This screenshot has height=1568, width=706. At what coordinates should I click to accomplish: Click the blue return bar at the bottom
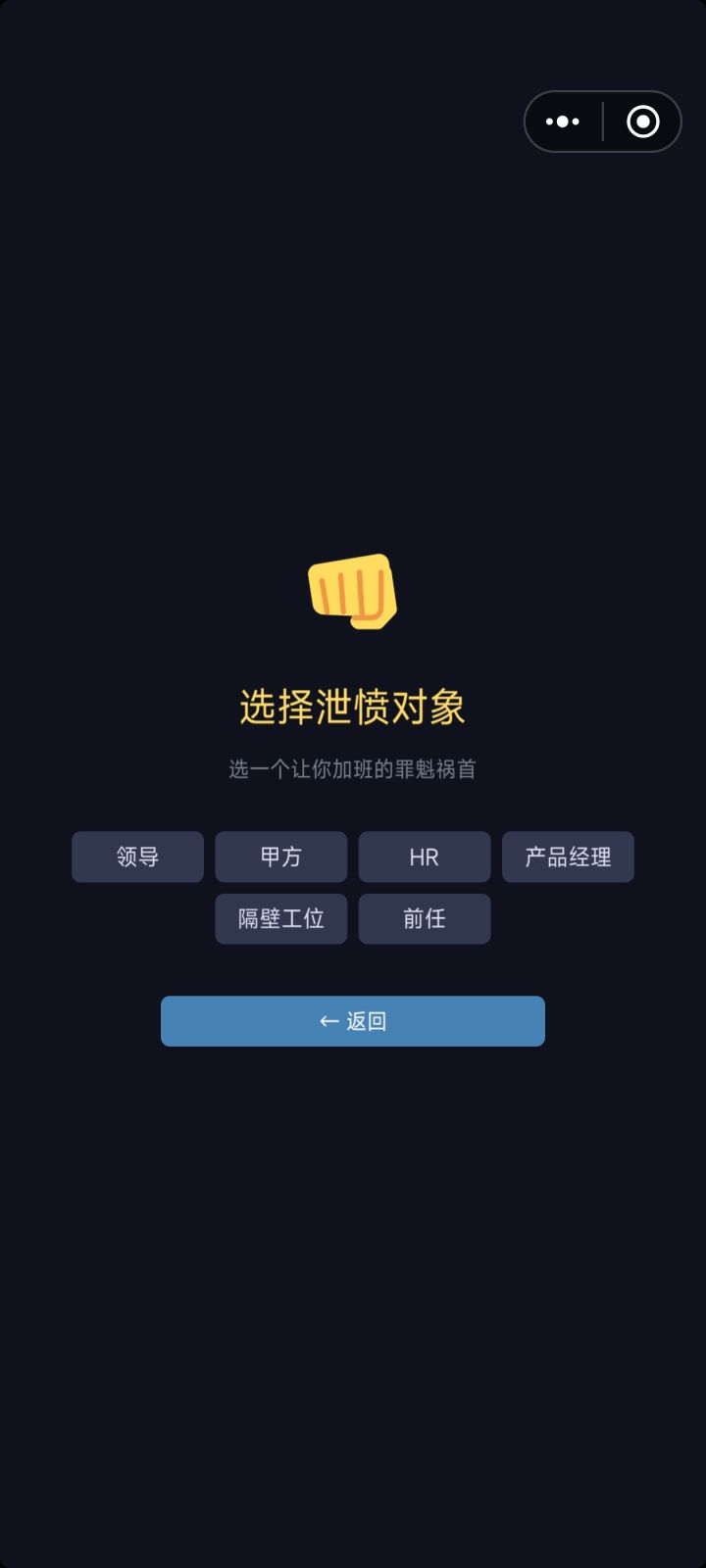(353, 1020)
